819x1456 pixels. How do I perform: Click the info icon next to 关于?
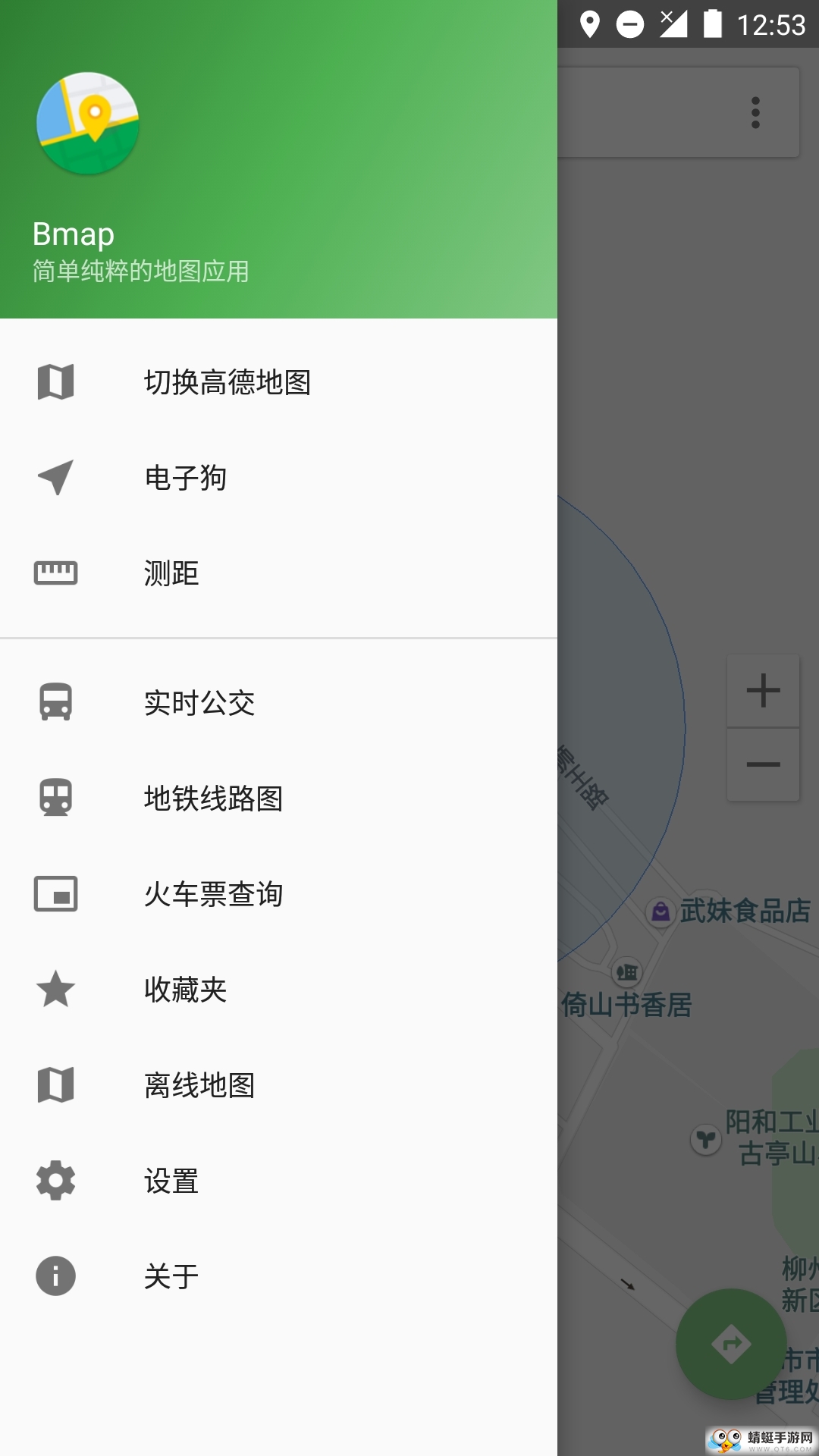pyautogui.click(x=55, y=1276)
